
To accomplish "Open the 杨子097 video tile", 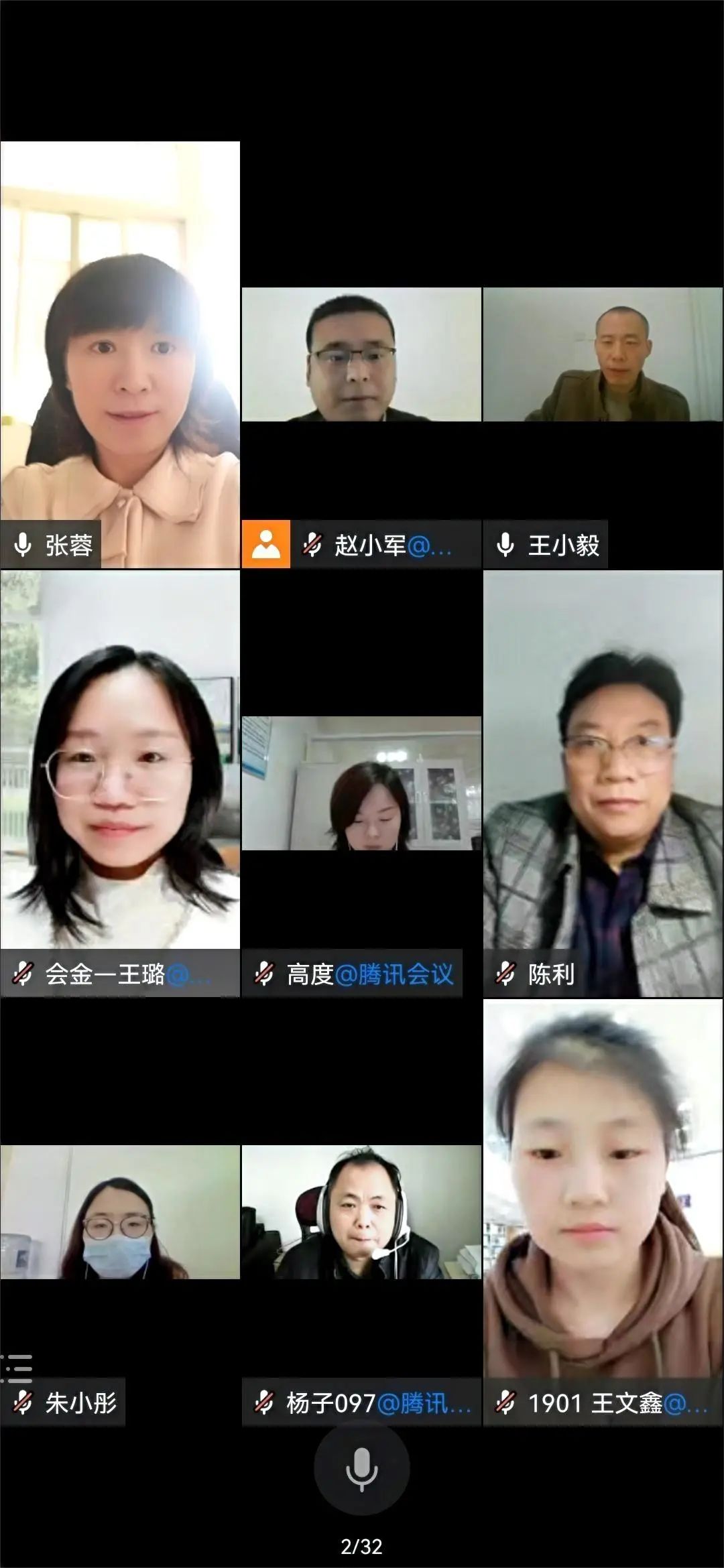I will [x=361, y=1213].
